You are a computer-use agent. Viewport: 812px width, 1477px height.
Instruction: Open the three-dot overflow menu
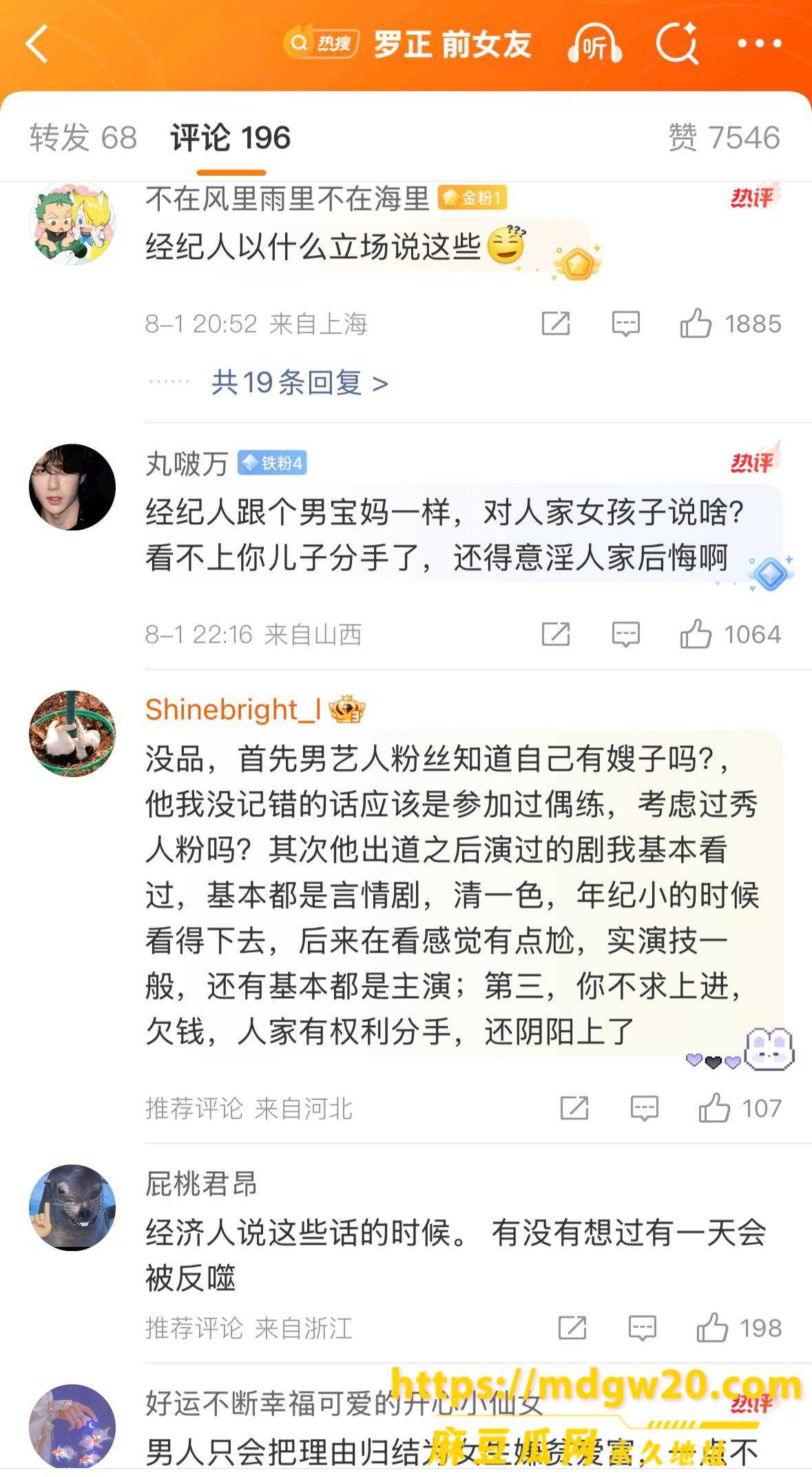tap(759, 44)
